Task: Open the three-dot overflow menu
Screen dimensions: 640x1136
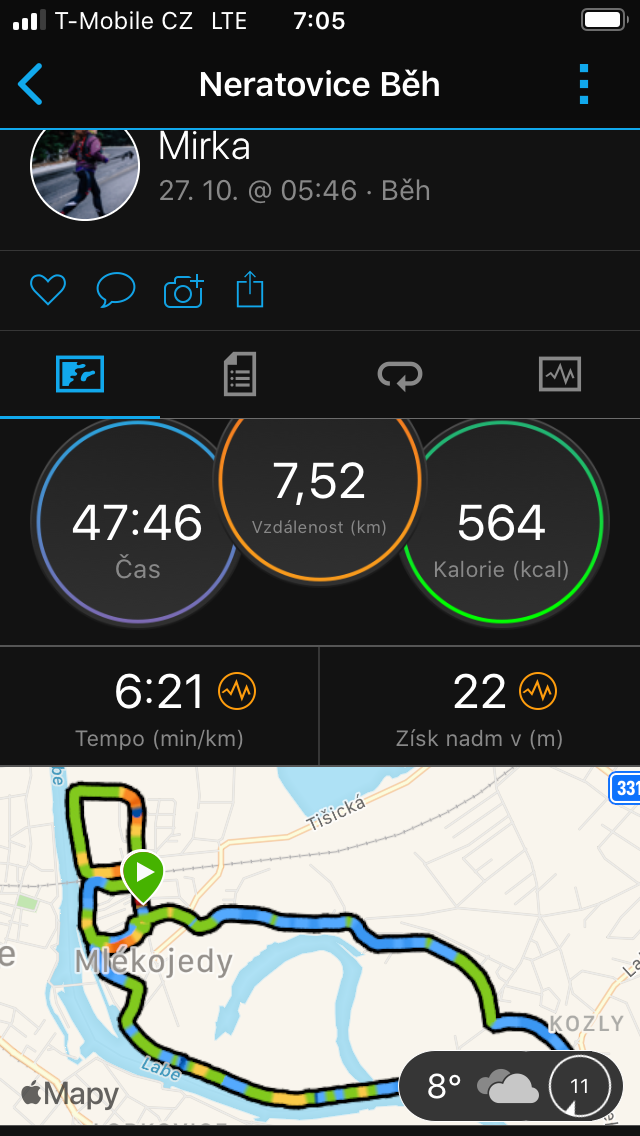Action: click(x=584, y=85)
